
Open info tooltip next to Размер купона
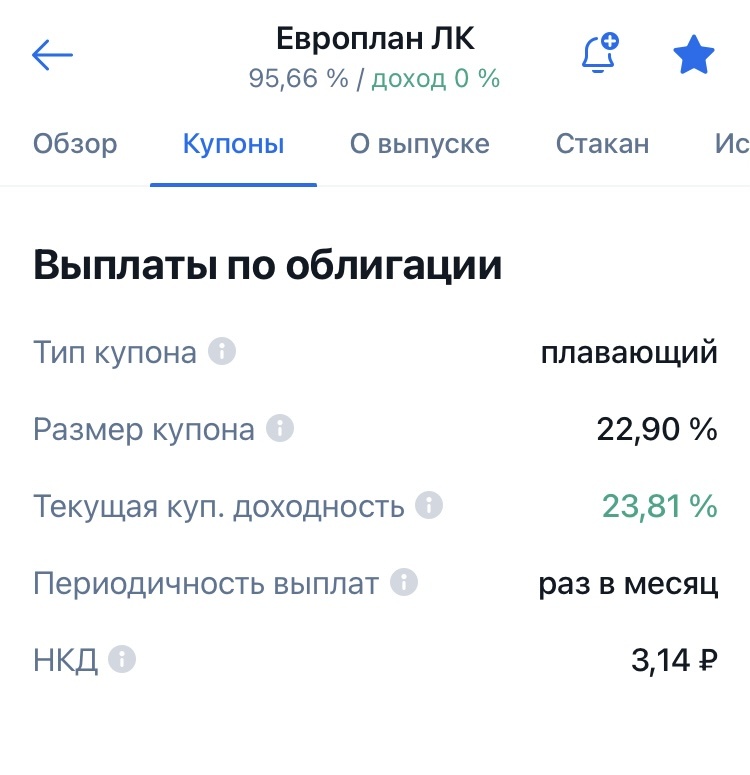[x=280, y=428]
